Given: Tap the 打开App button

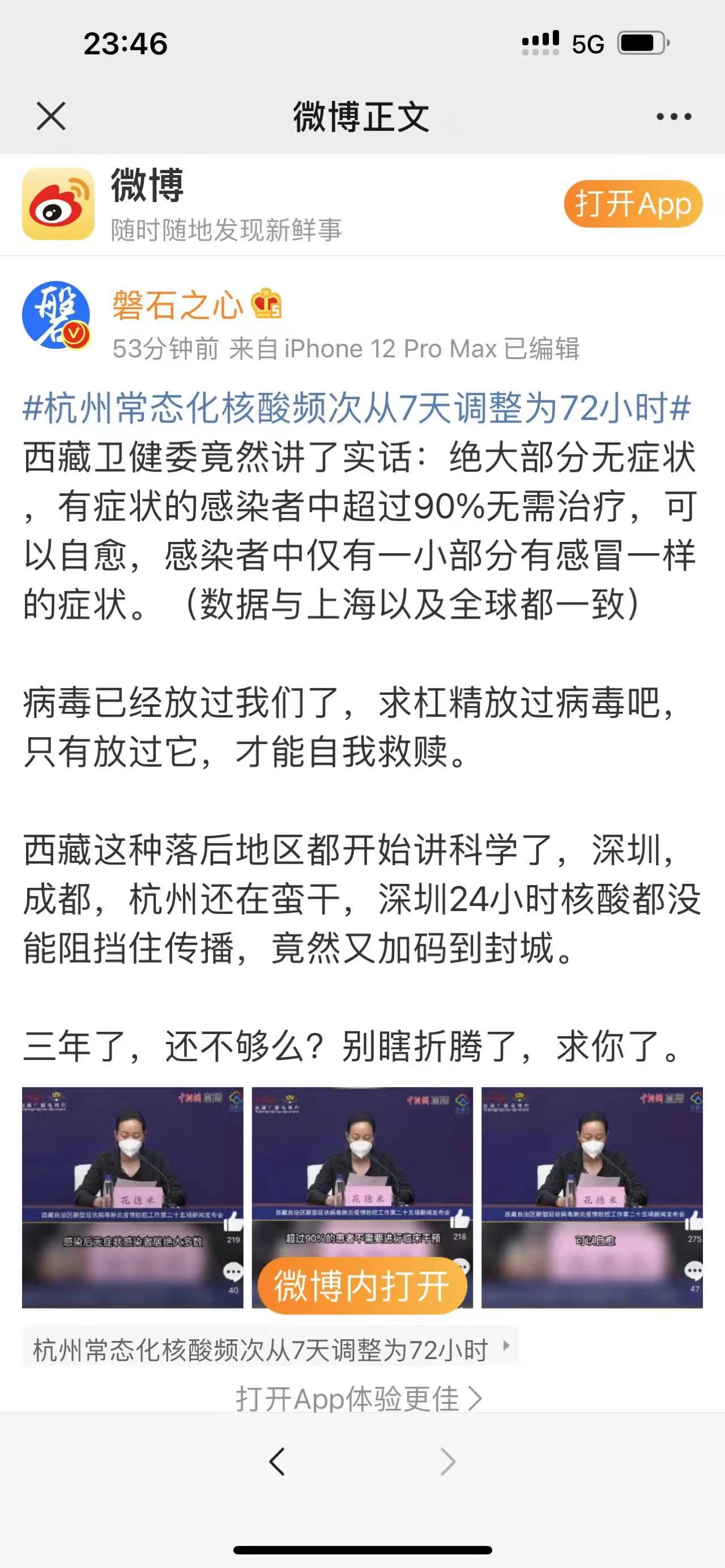Looking at the screenshot, I should click(x=633, y=204).
